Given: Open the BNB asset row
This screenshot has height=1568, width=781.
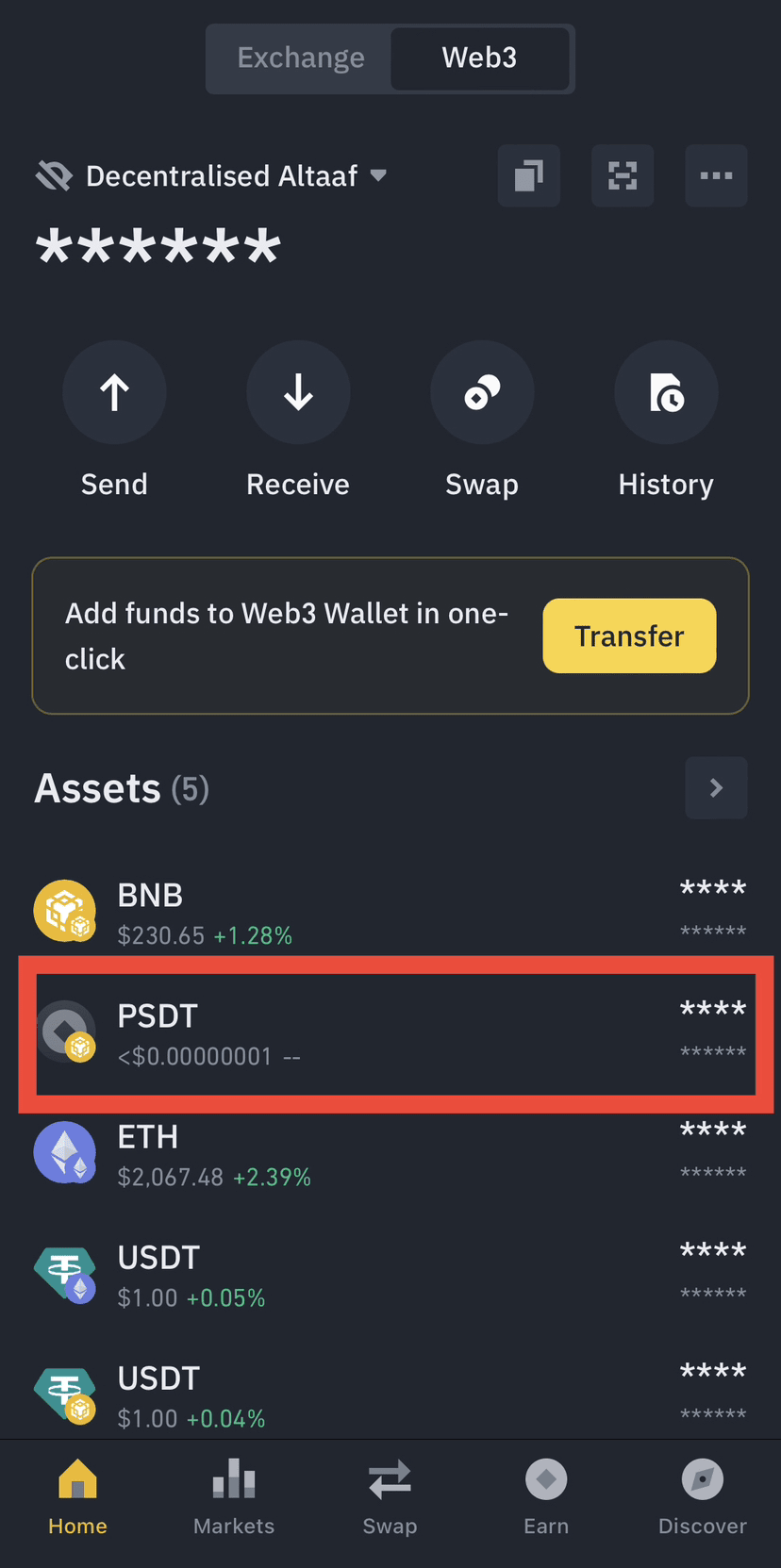Looking at the screenshot, I should 390,913.
